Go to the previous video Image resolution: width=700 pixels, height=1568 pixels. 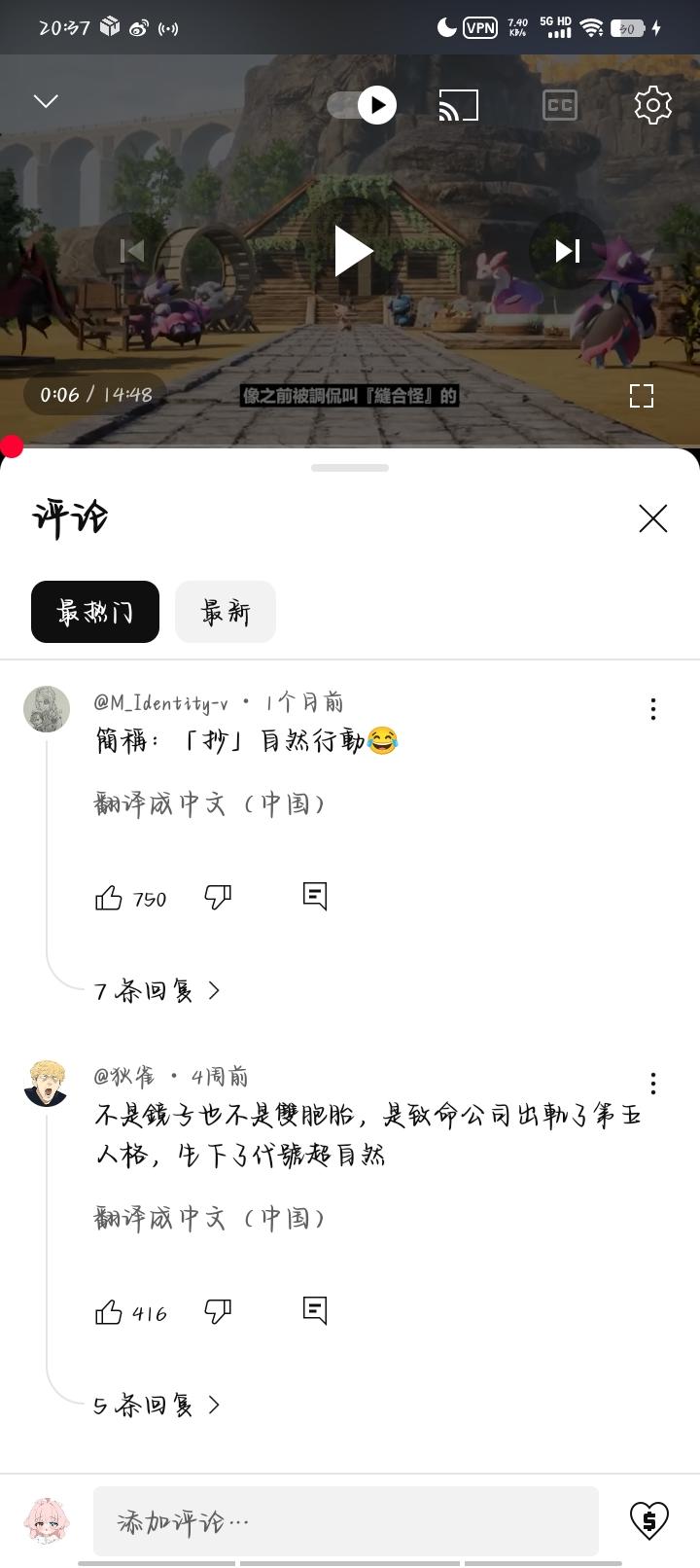[132, 251]
